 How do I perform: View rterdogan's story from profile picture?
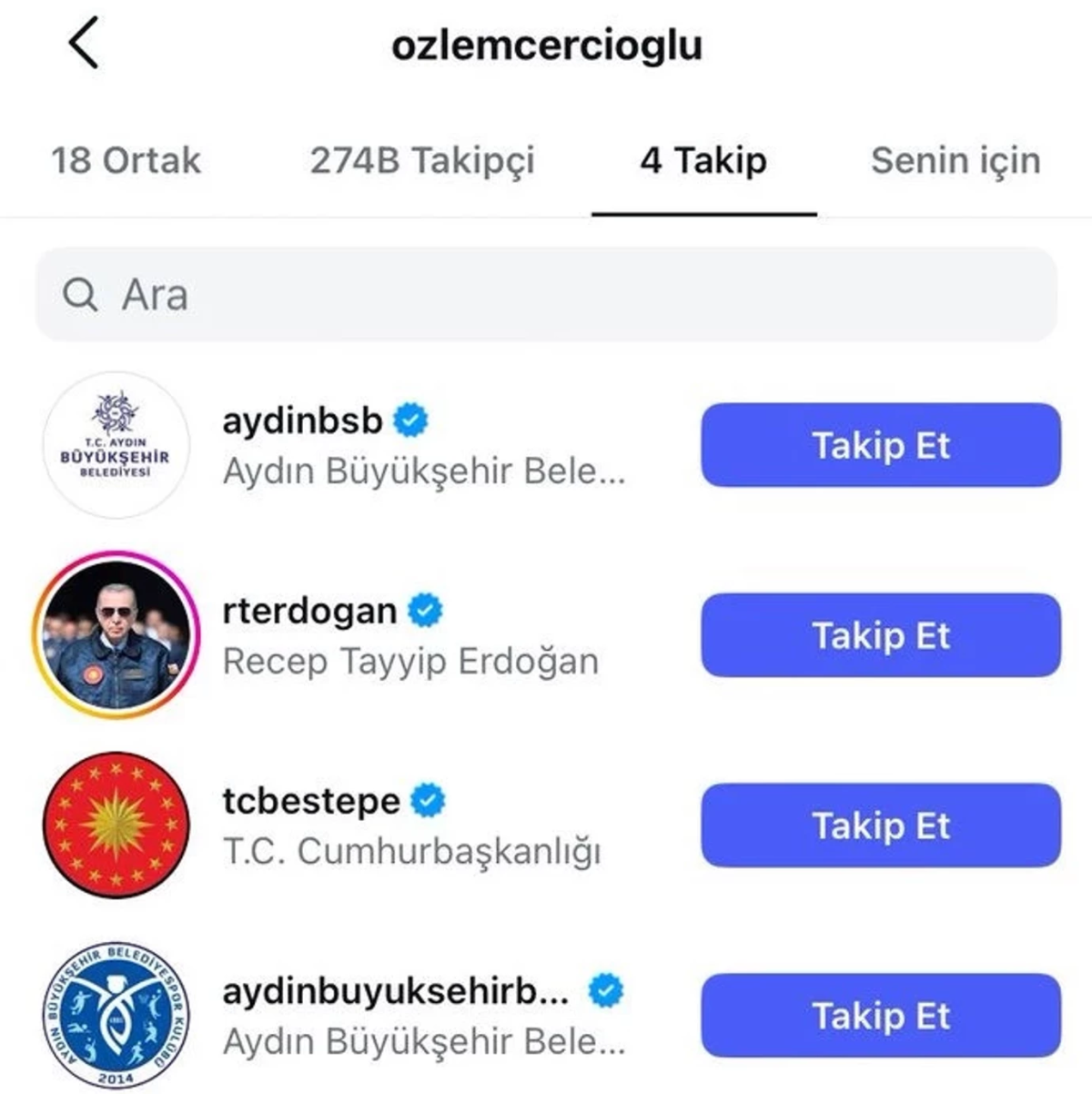click(116, 635)
